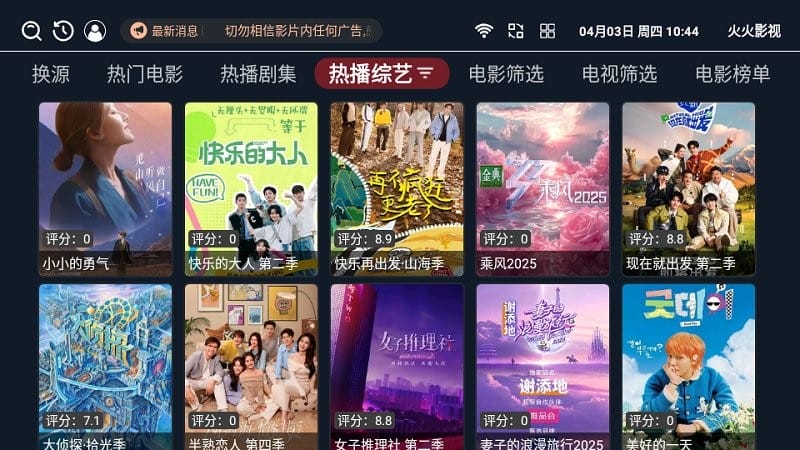Open the user profile icon
This screenshot has width=800, height=450.
pyautogui.click(x=95, y=31)
